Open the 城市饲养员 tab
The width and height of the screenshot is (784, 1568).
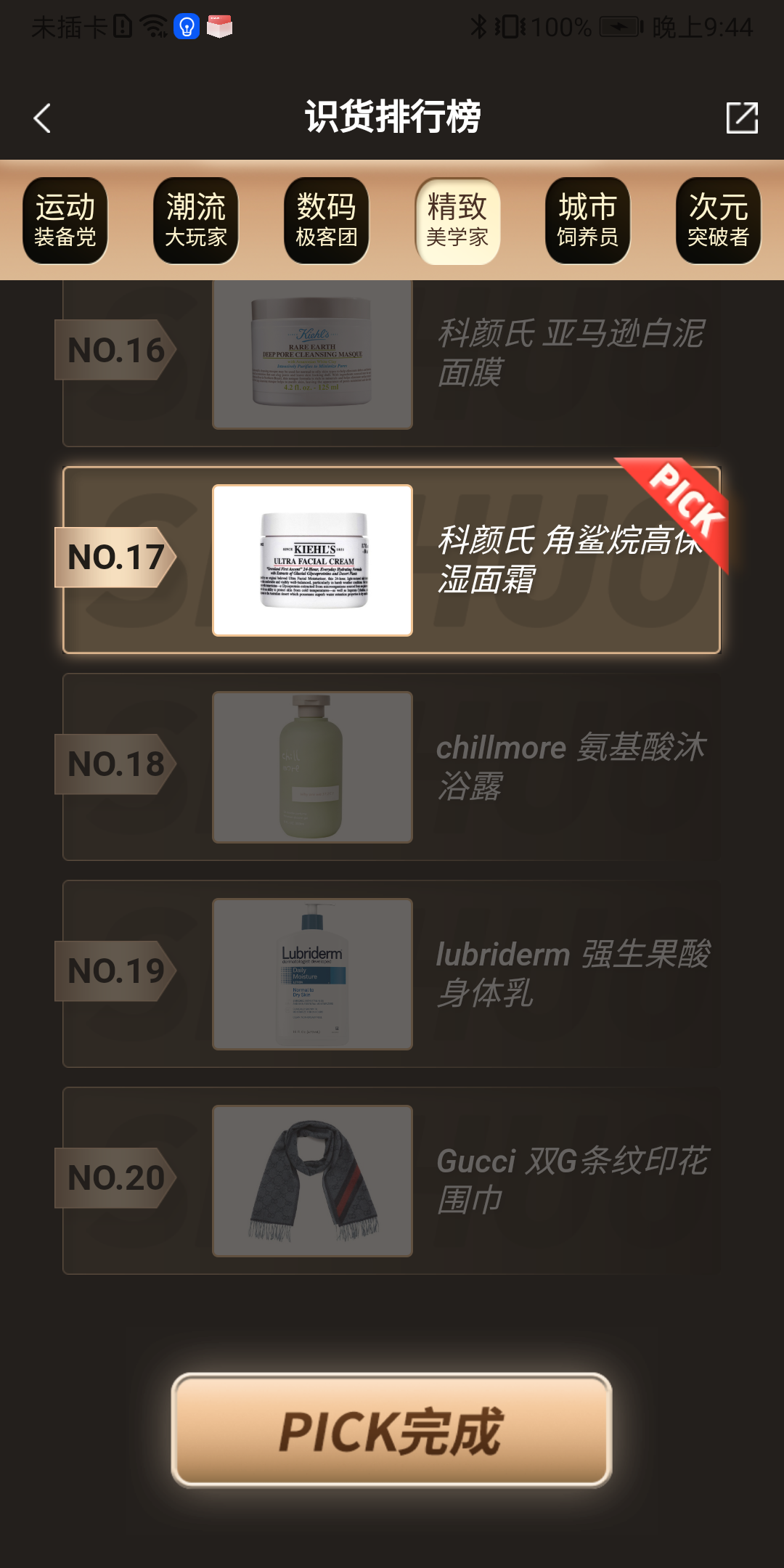pos(588,221)
